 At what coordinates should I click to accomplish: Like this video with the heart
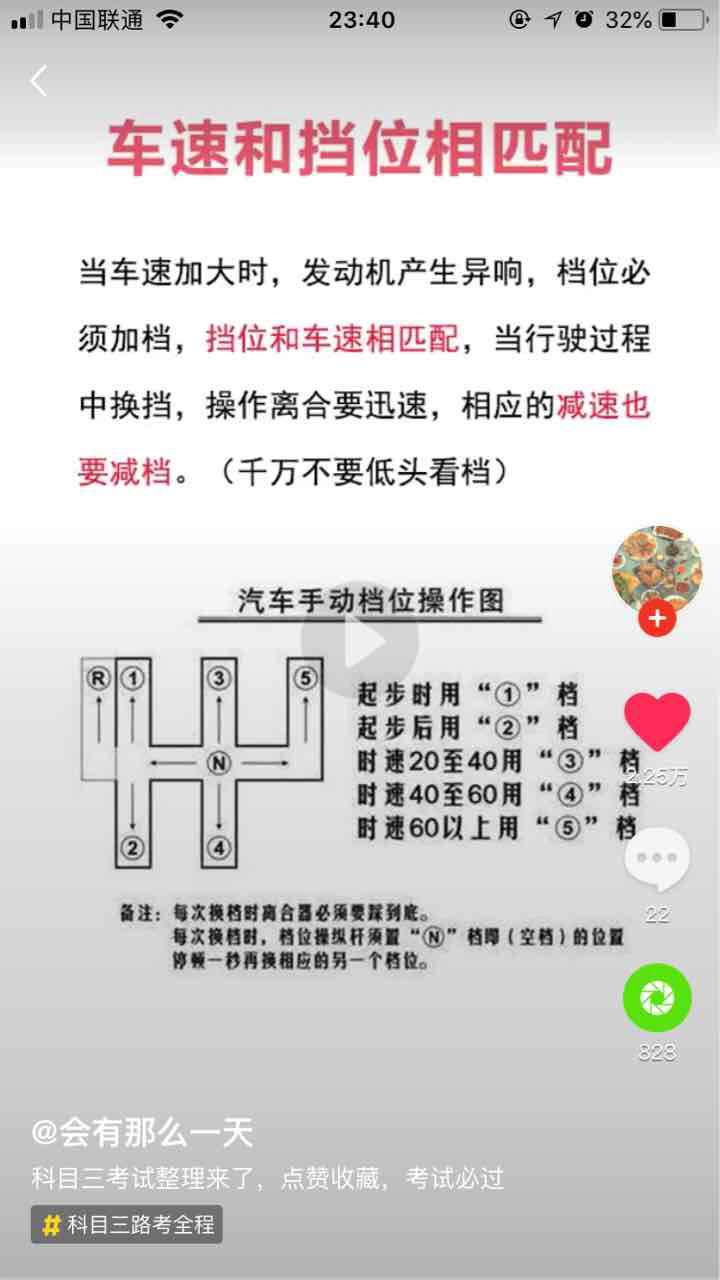click(657, 722)
